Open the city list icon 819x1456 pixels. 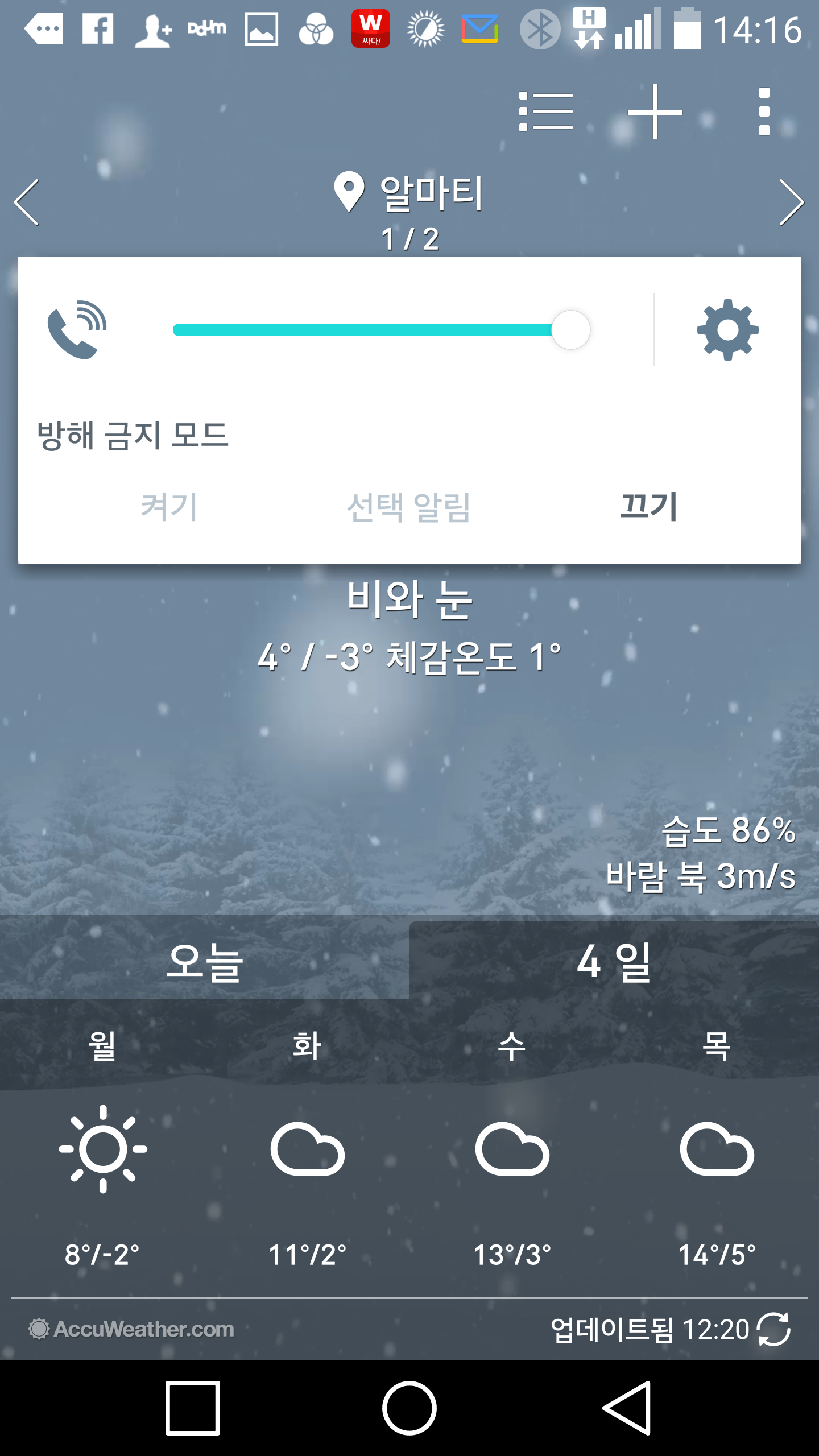(545, 111)
